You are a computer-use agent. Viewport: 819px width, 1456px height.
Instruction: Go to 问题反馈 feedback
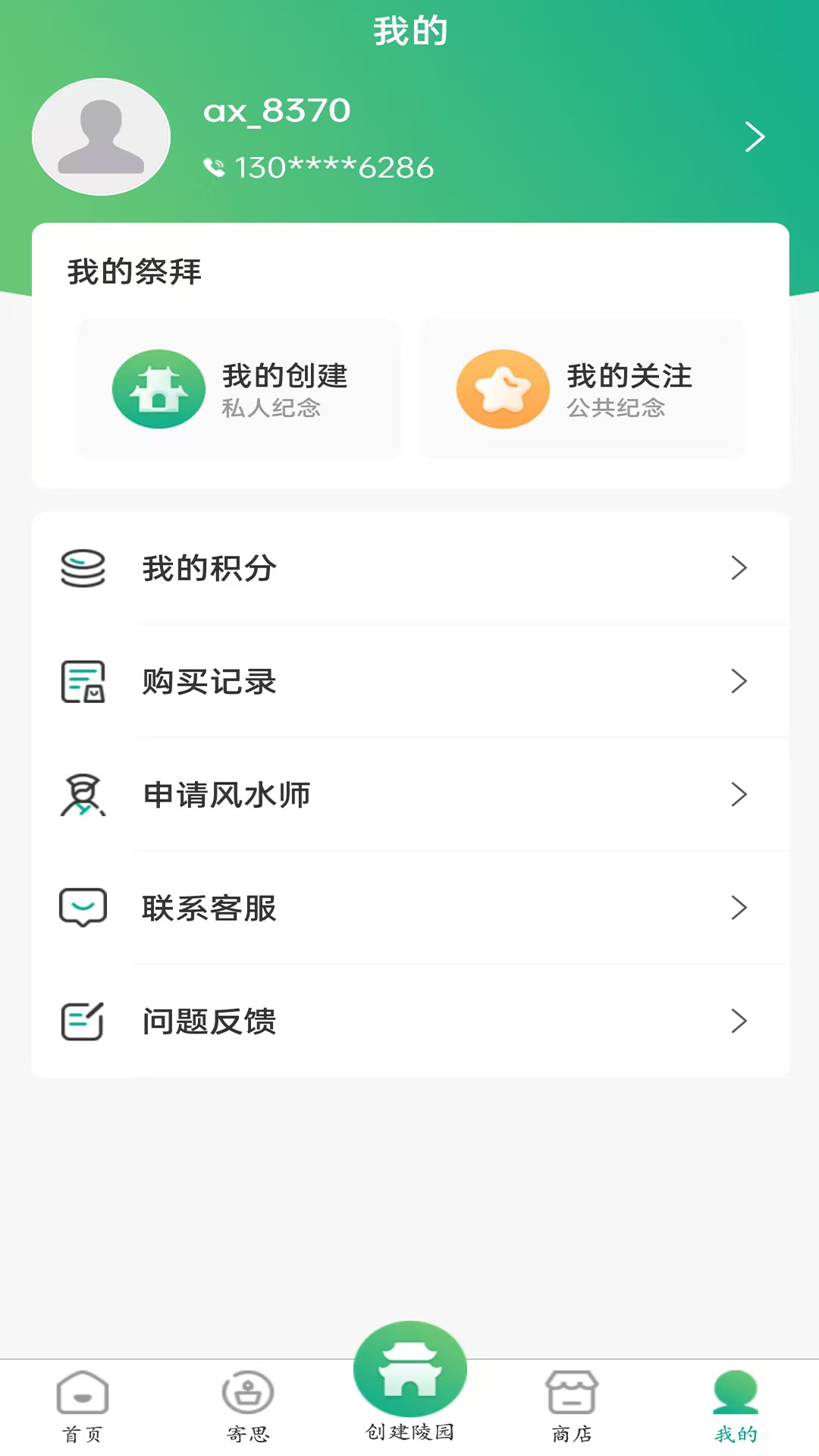point(409,1021)
